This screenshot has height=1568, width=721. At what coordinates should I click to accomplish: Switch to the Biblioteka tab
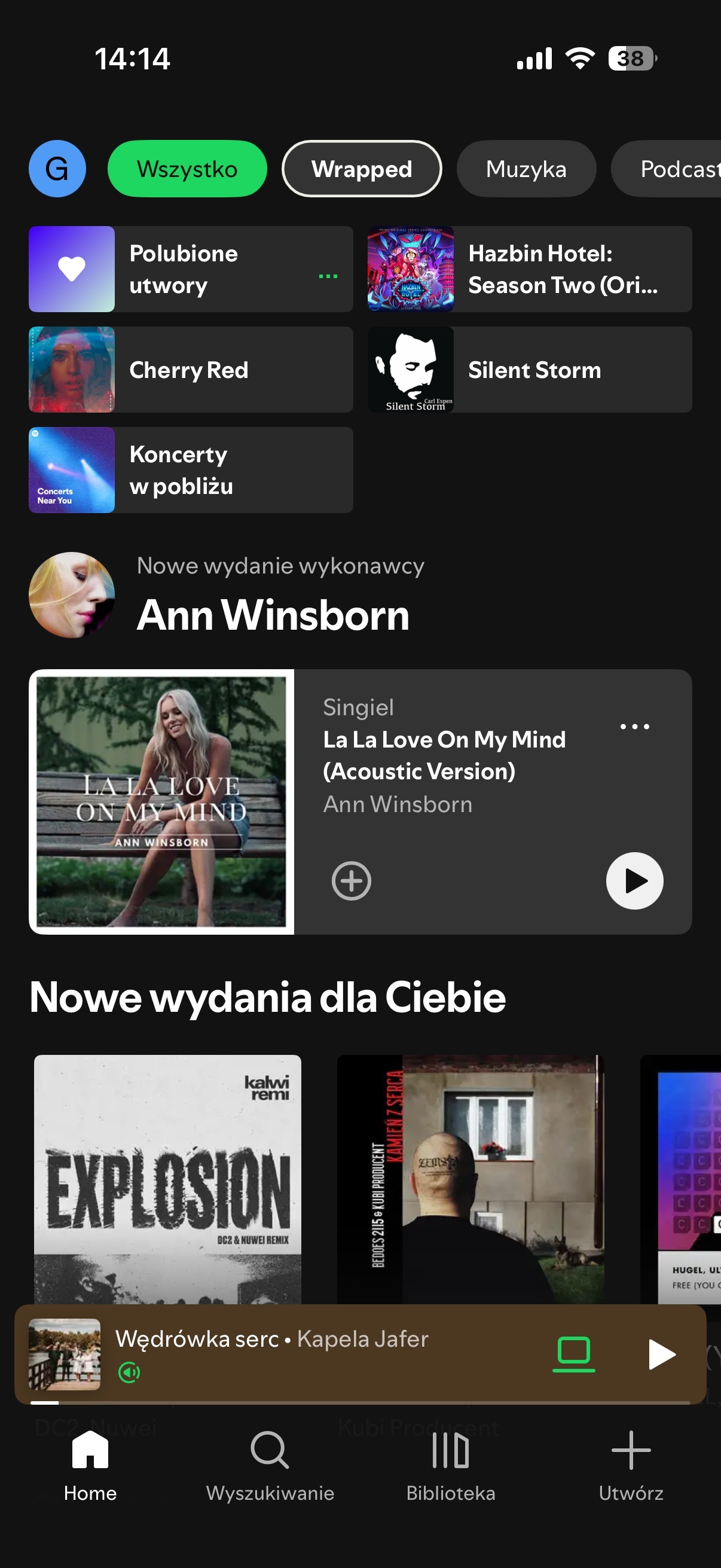[450, 1465]
